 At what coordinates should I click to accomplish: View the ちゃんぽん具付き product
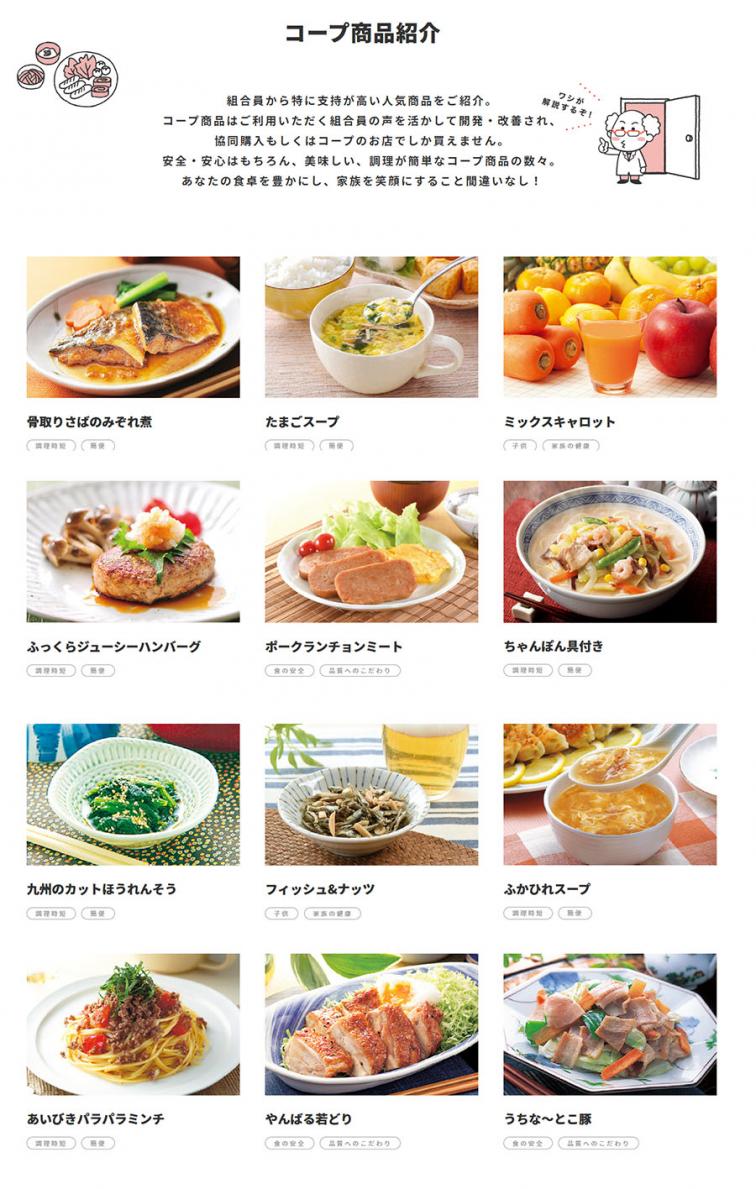tap(610, 552)
